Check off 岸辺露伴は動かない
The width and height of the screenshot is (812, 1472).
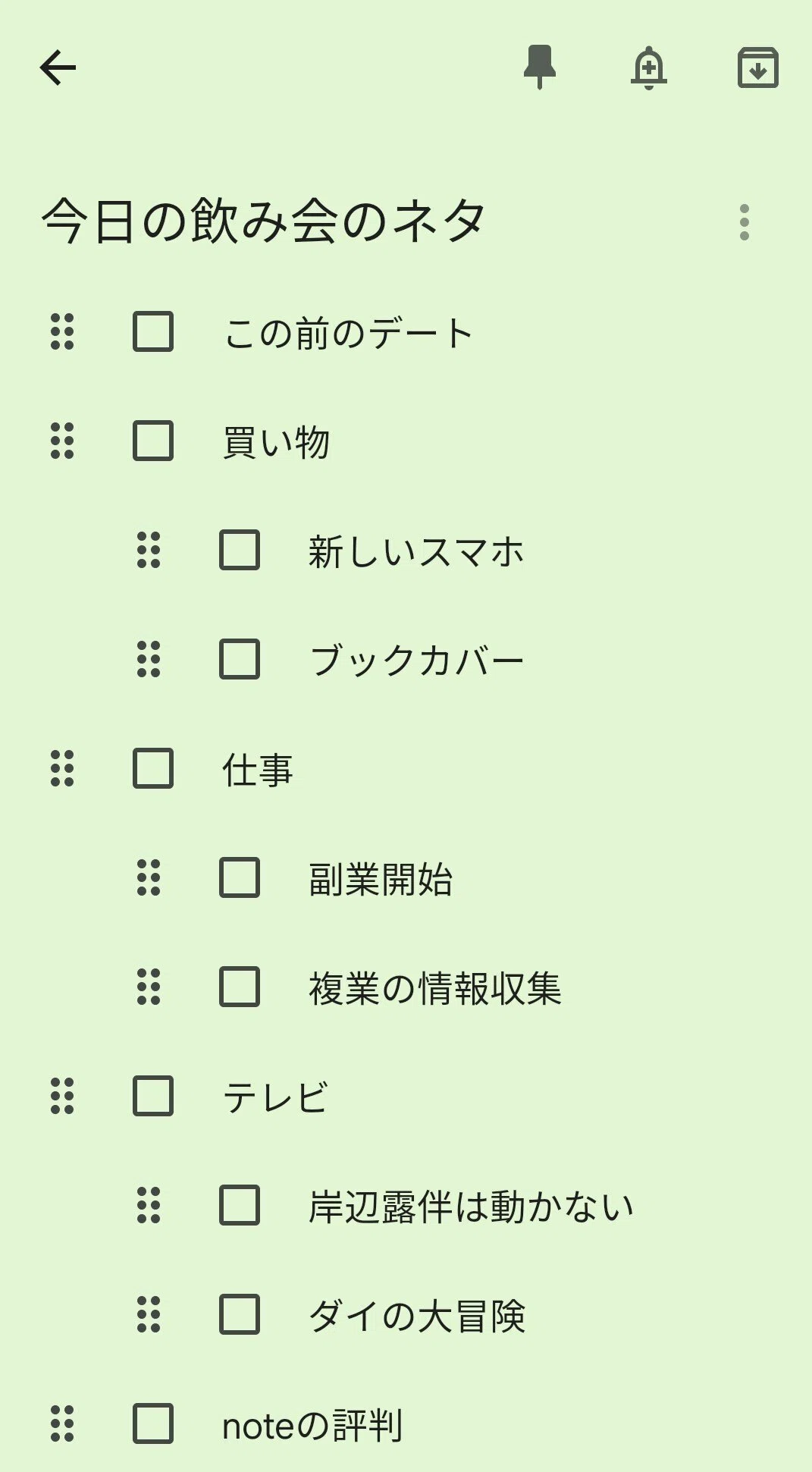(x=240, y=1205)
